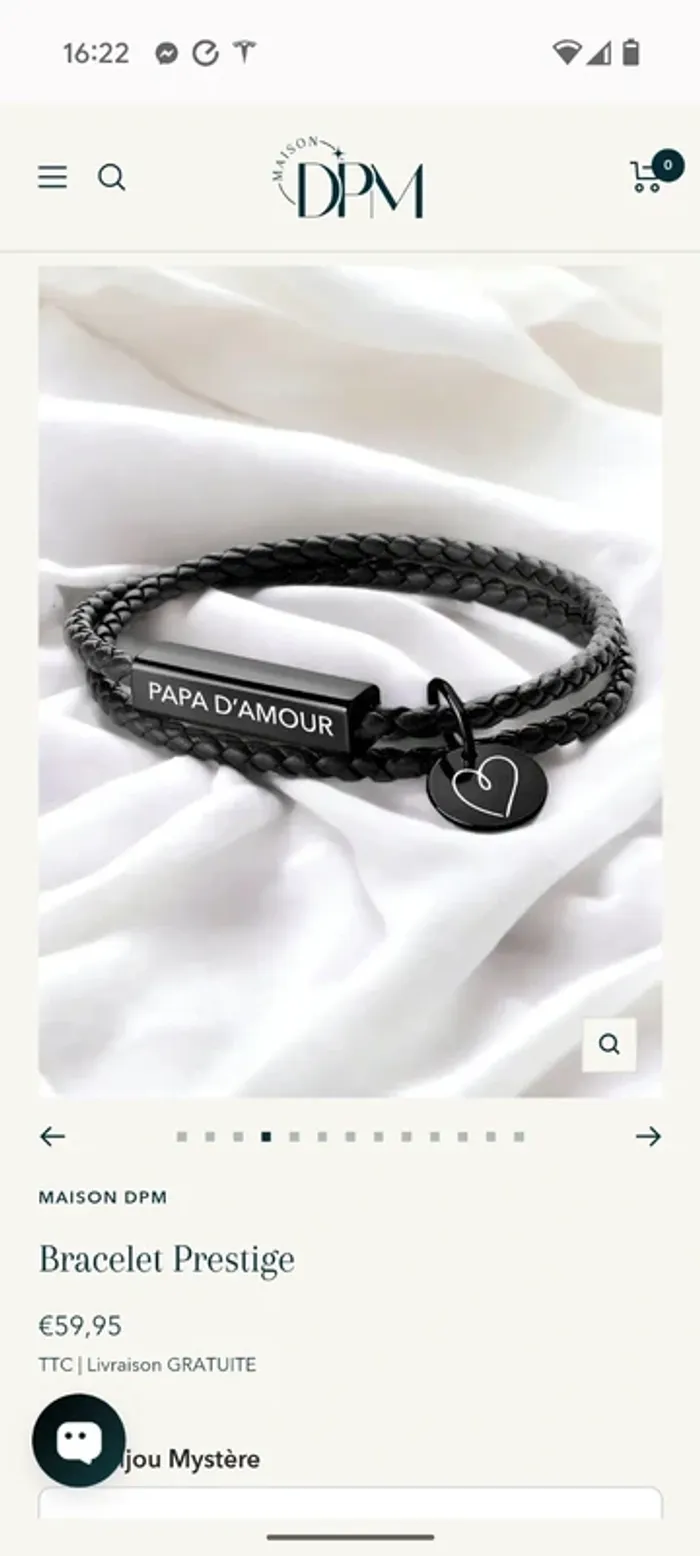Image resolution: width=700 pixels, height=1556 pixels.
Task: Open the shopping cart
Action: click(x=648, y=176)
